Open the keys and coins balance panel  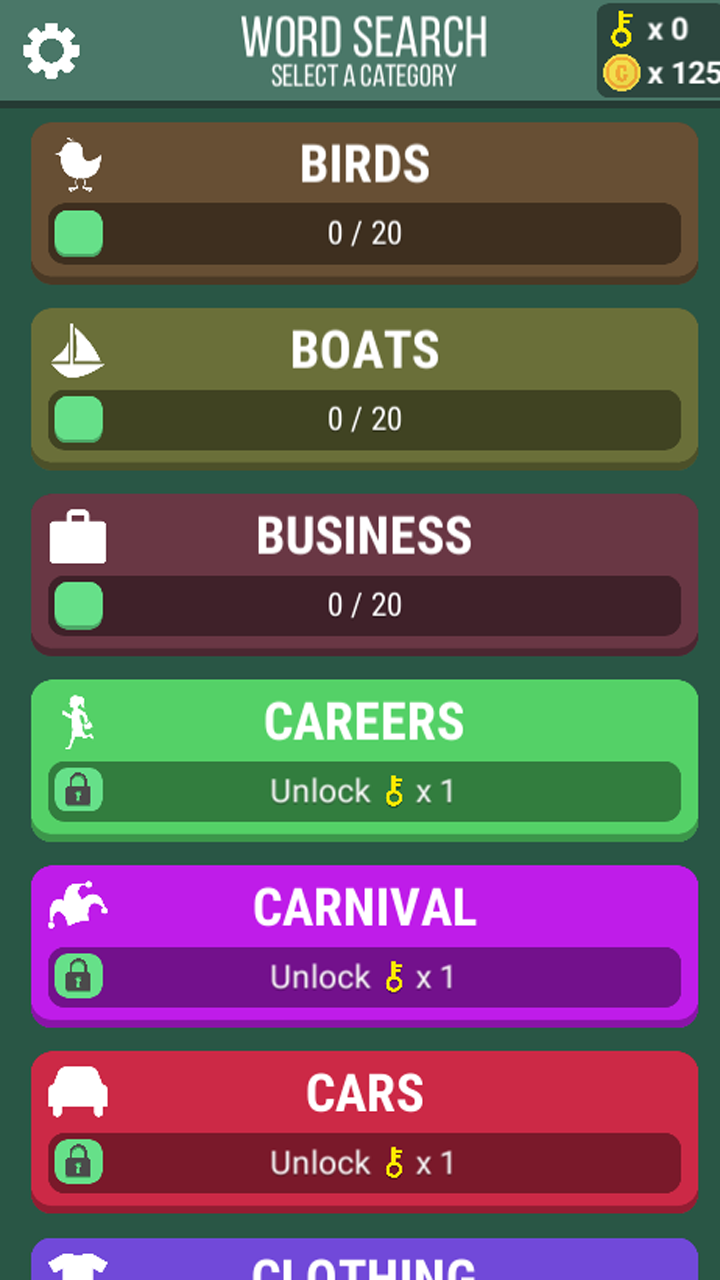point(658,50)
